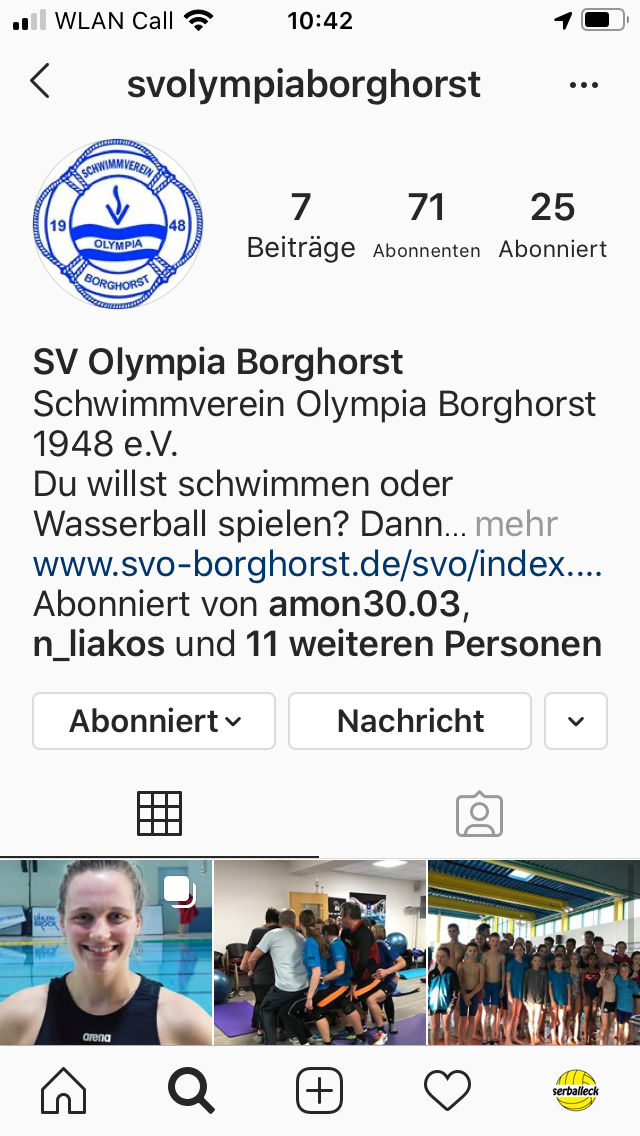The height and width of the screenshot is (1136, 640).
Task: Open the 71 Abonnenten followers list
Action: tap(426, 225)
